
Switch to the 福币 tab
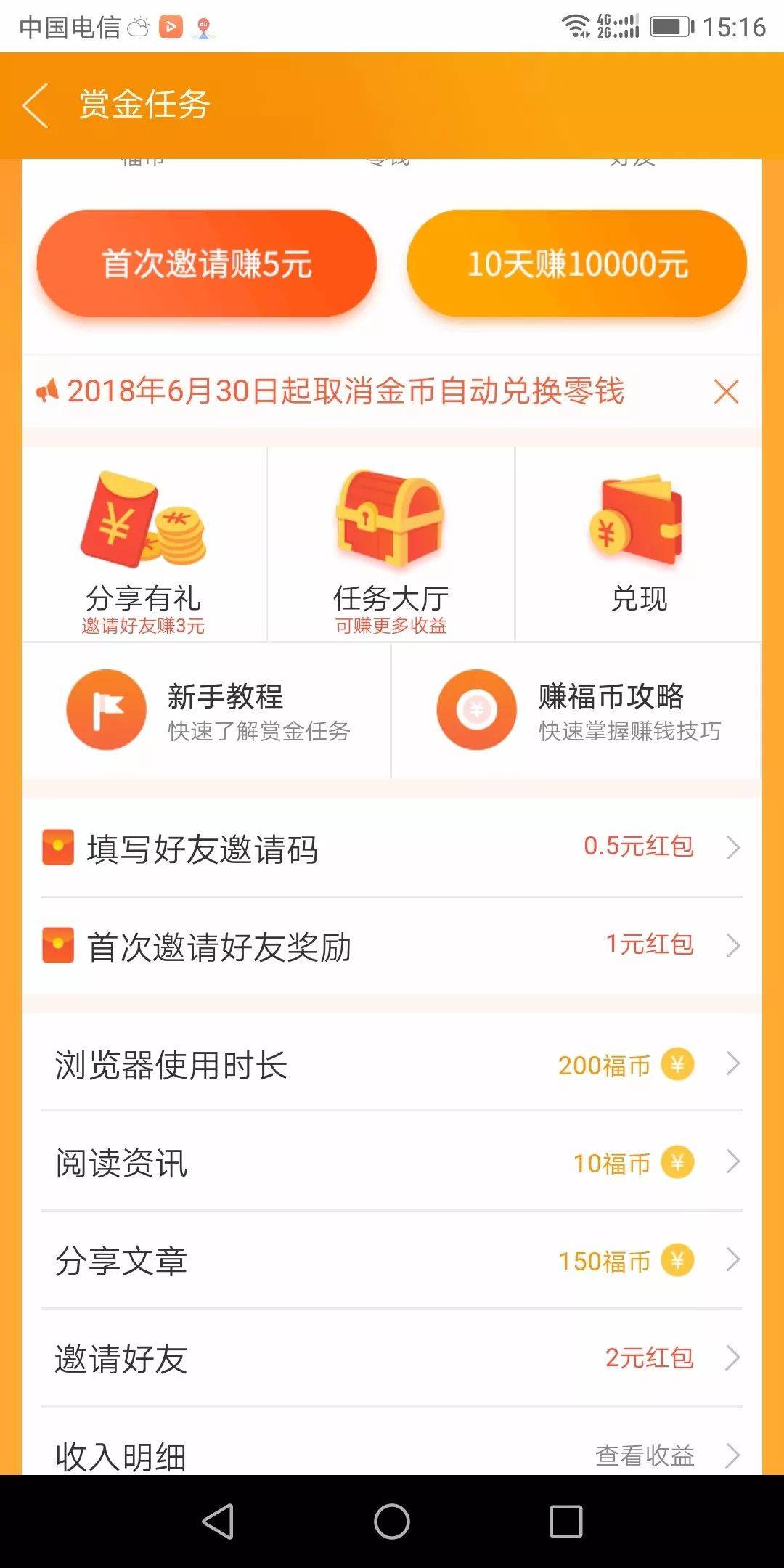pyautogui.click(x=142, y=161)
